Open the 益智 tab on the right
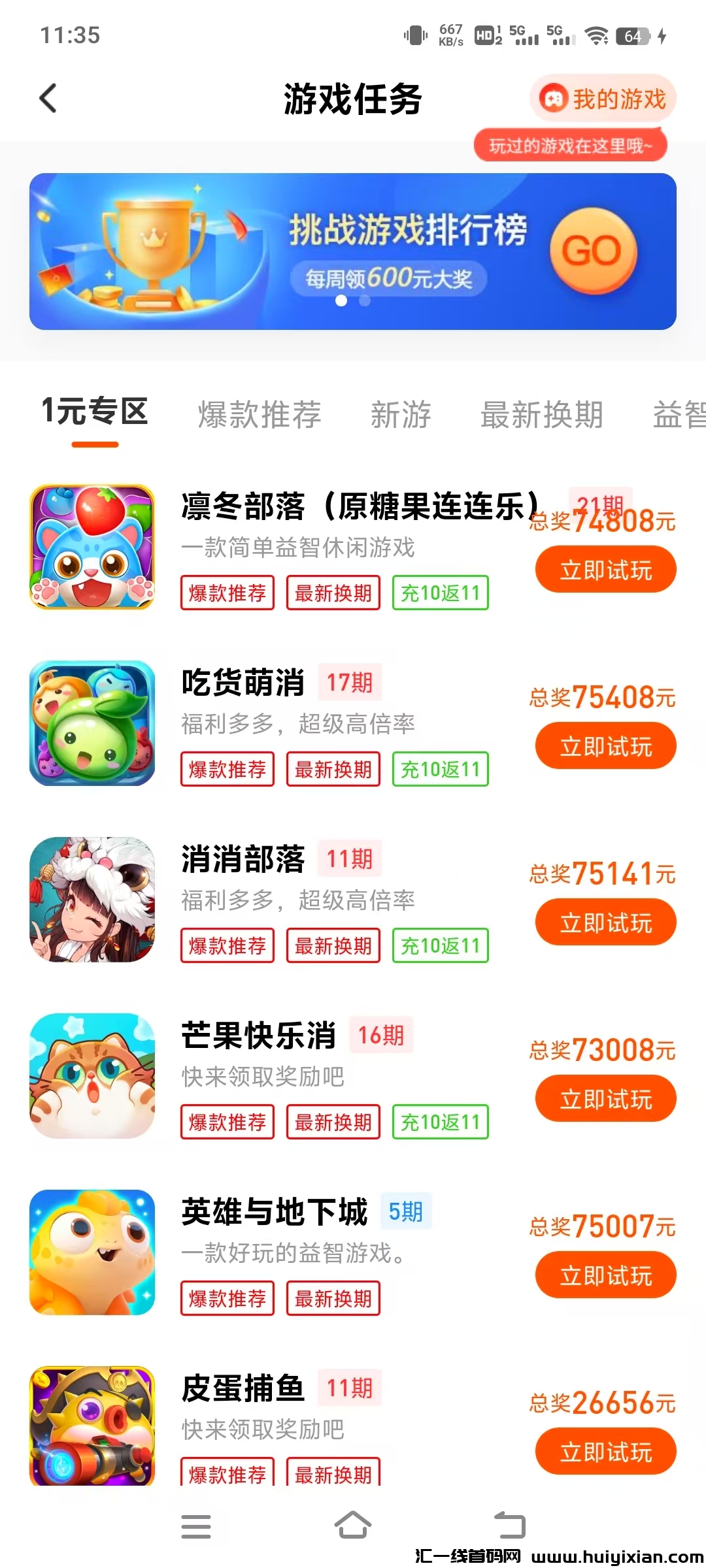The height and width of the screenshot is (1568, 706). [680, 415]
